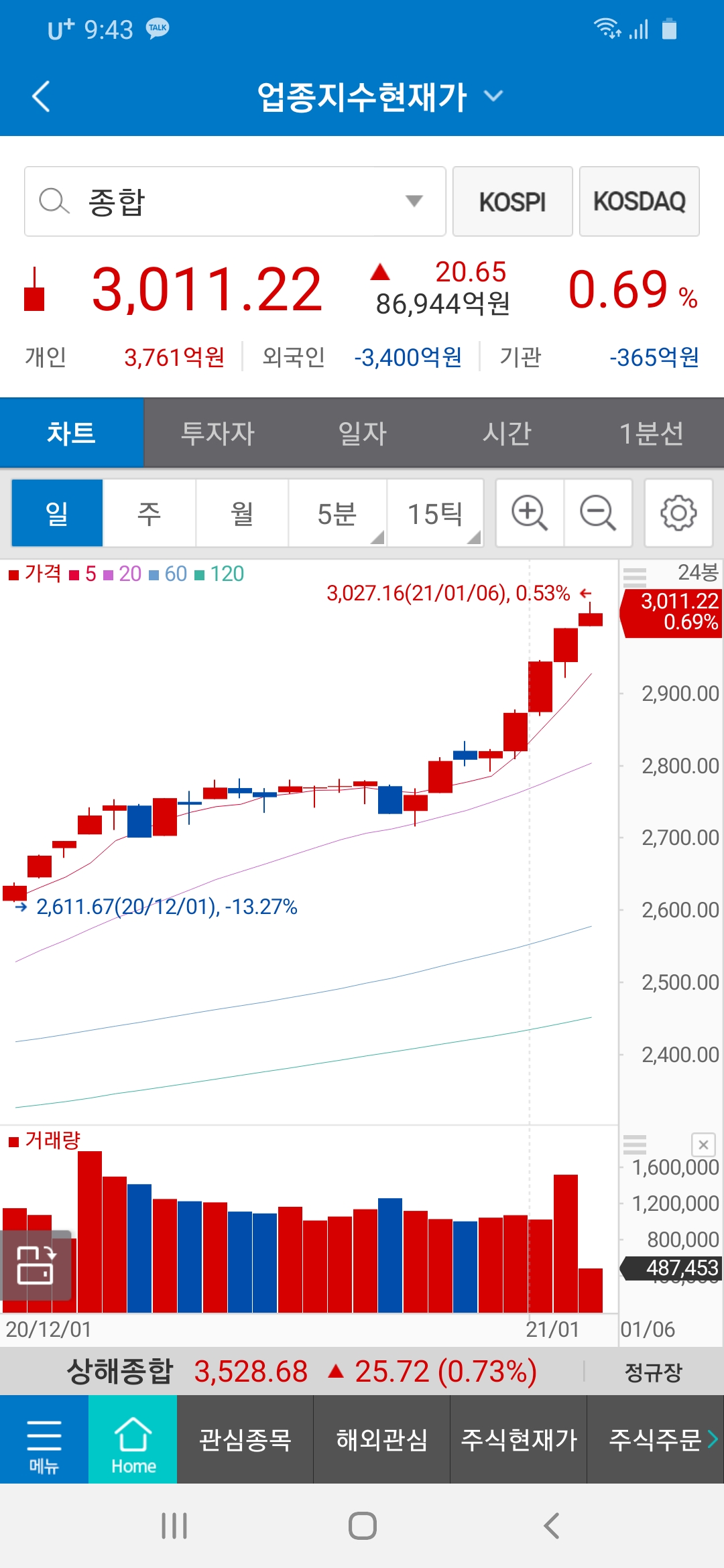The width and height of the screenshot is (724, 1568).
Task: Switch to the 투자자 tab
Action: (x=217, y=434)
